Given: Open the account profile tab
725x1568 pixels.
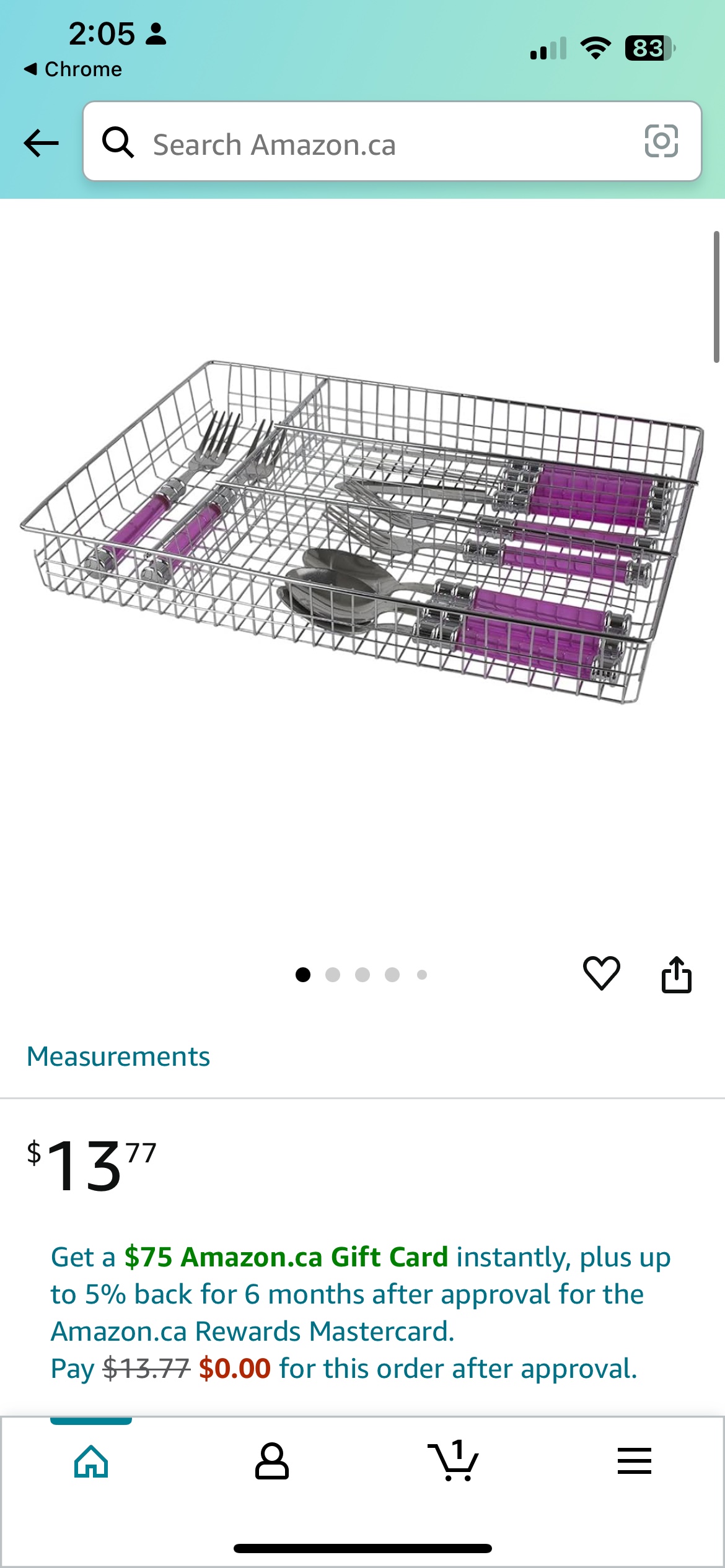Looking at the screenshot, I should tap(272, 1461).
